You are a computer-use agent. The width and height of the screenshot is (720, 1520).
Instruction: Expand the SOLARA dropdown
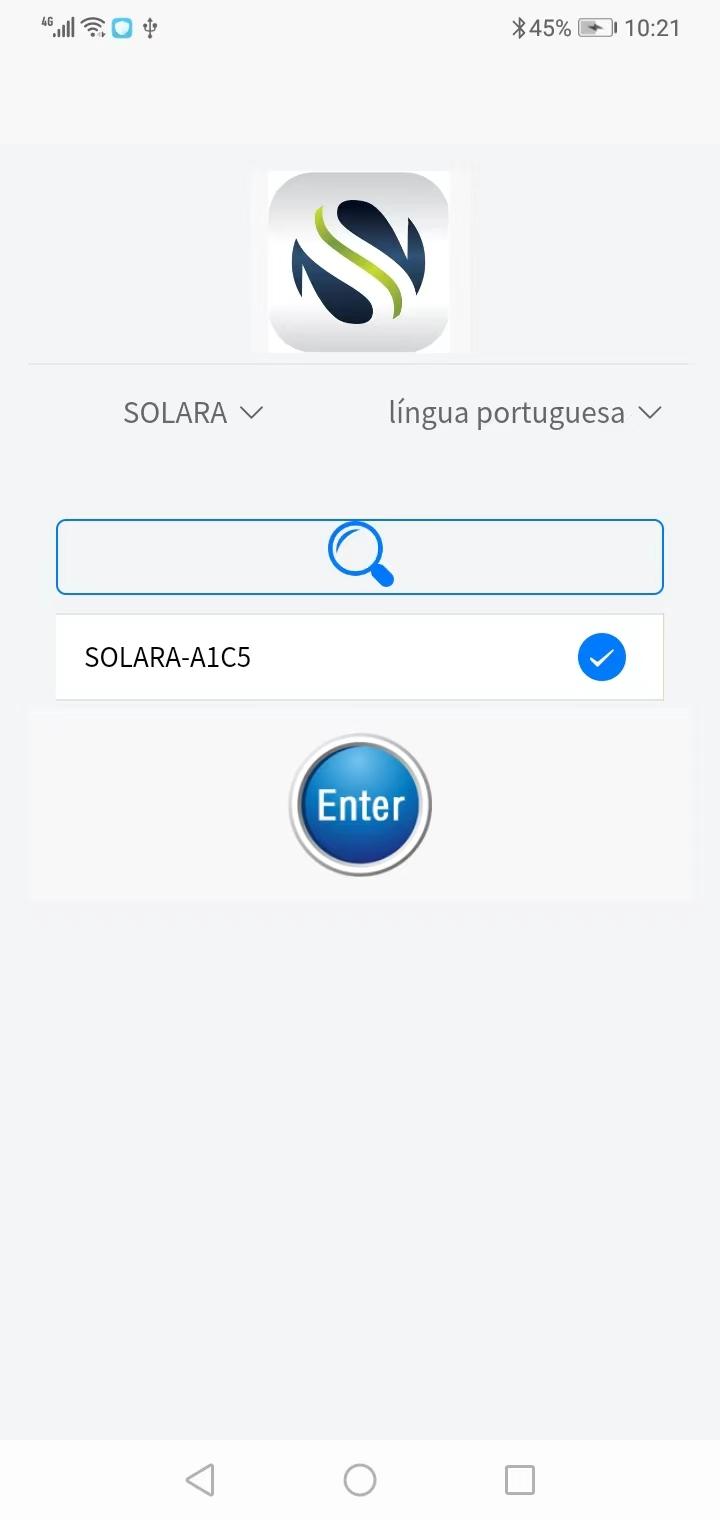click(x=193, y=412)
